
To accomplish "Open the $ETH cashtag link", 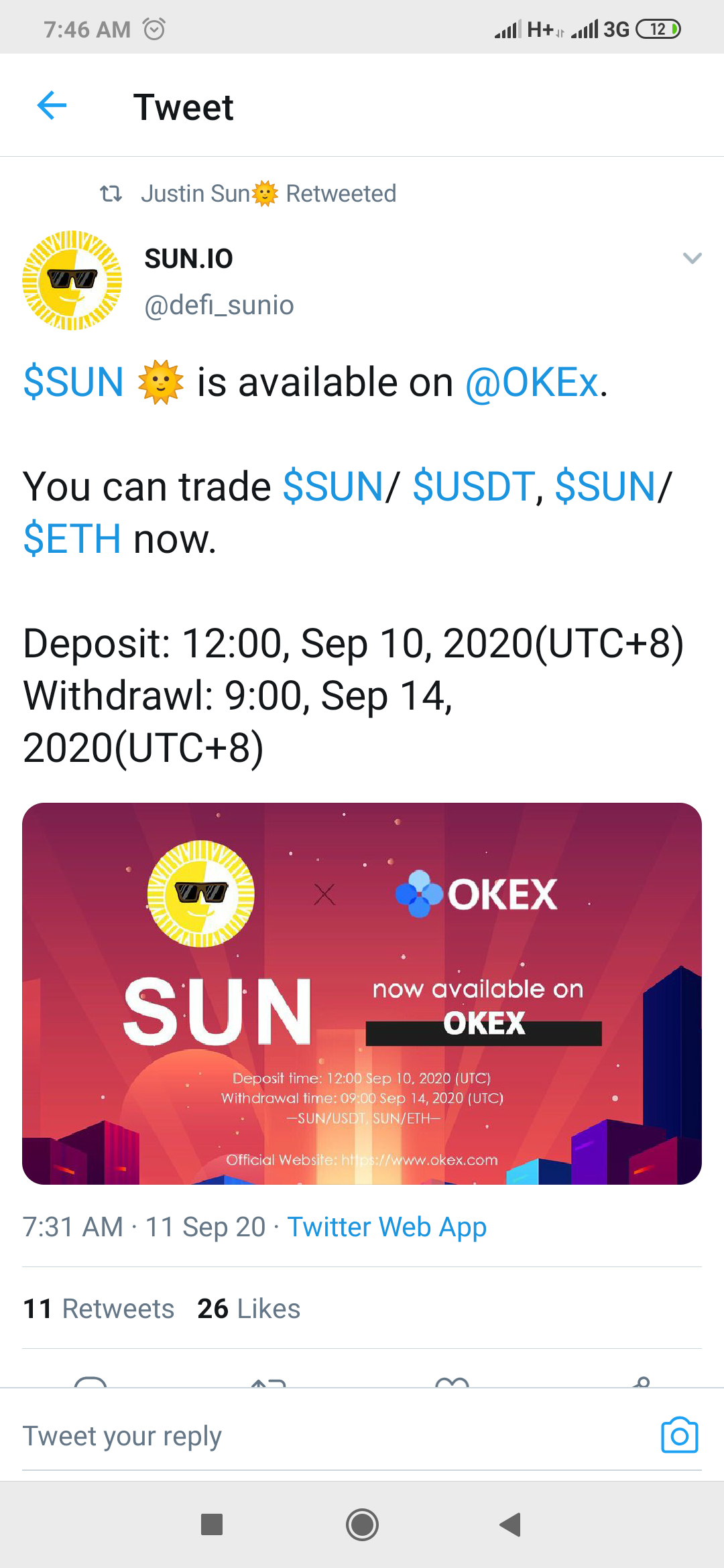I will [72, 539].
